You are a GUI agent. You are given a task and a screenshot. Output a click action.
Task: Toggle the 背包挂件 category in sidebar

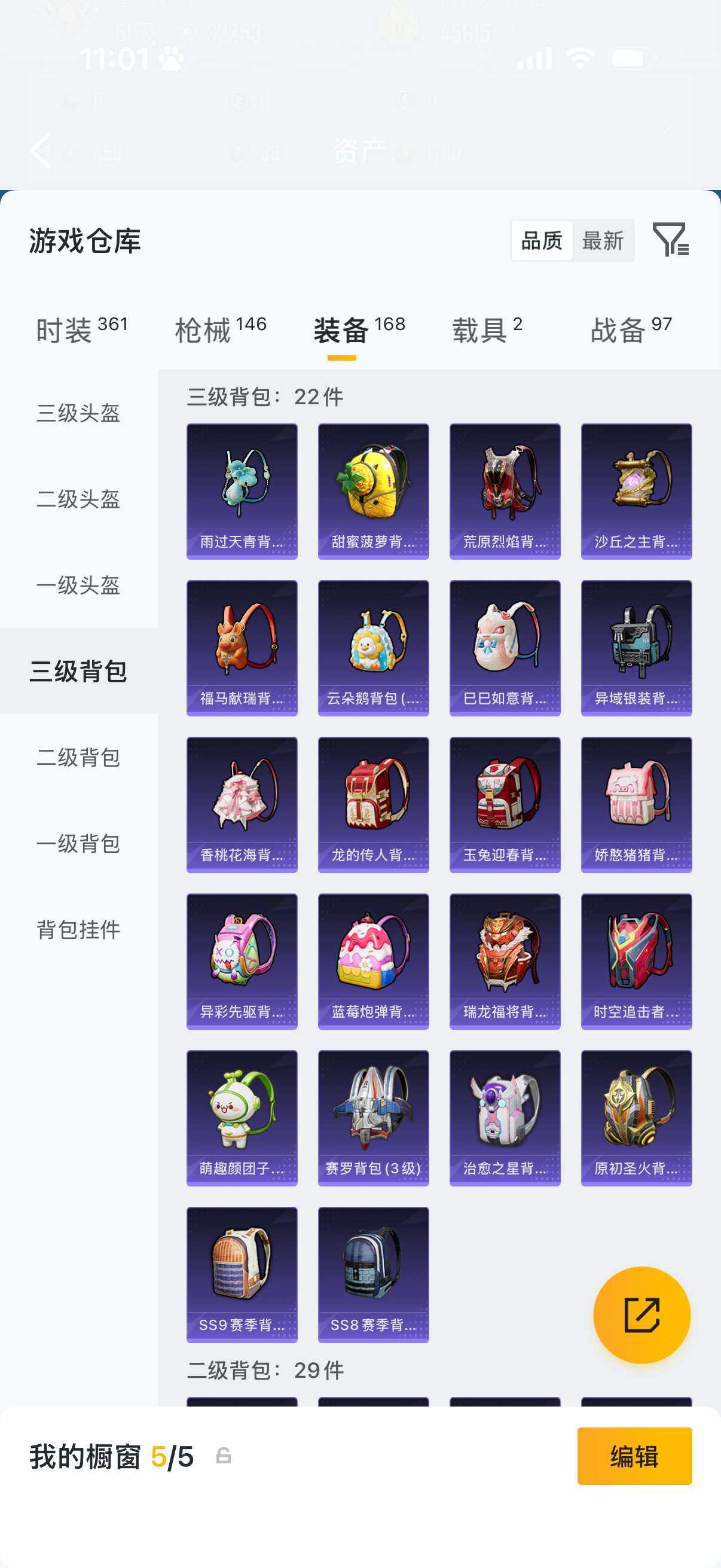pos(78,930)
